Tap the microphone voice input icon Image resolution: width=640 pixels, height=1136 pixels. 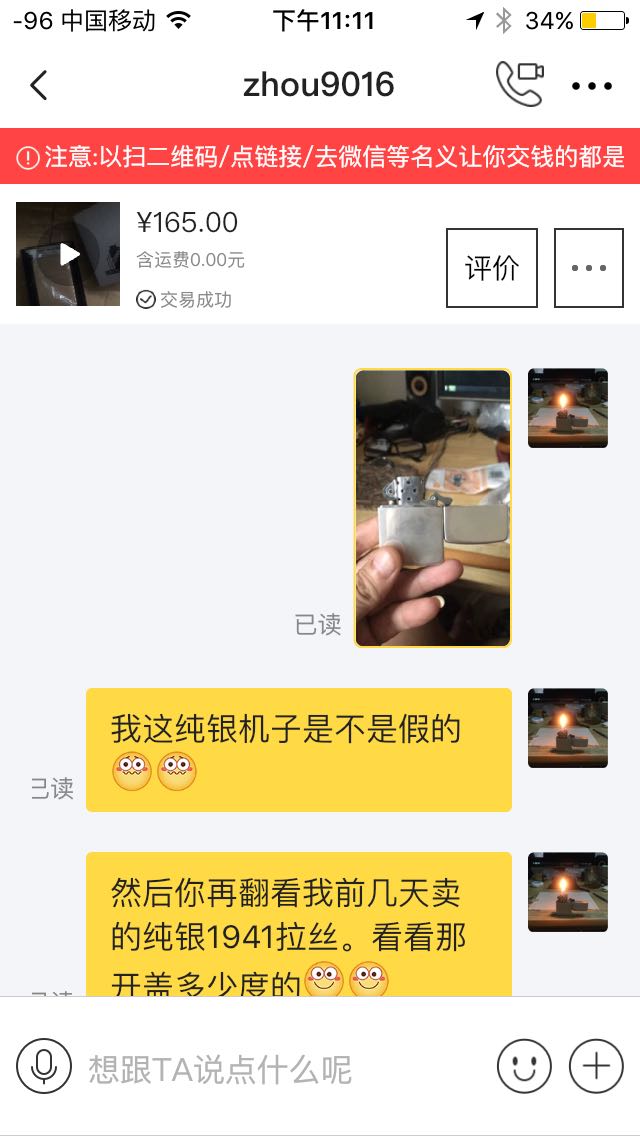click(x=44, y=1066)
